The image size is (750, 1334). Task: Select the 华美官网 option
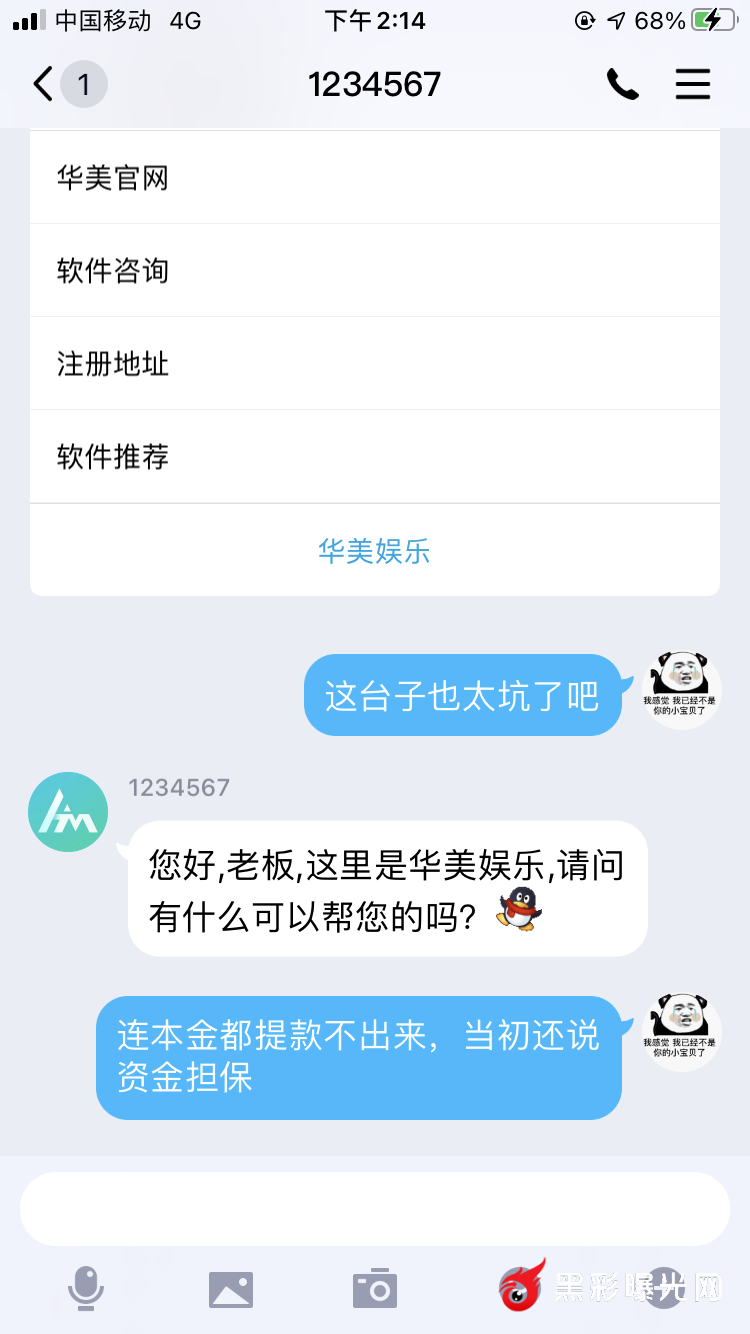click(374, 178)
